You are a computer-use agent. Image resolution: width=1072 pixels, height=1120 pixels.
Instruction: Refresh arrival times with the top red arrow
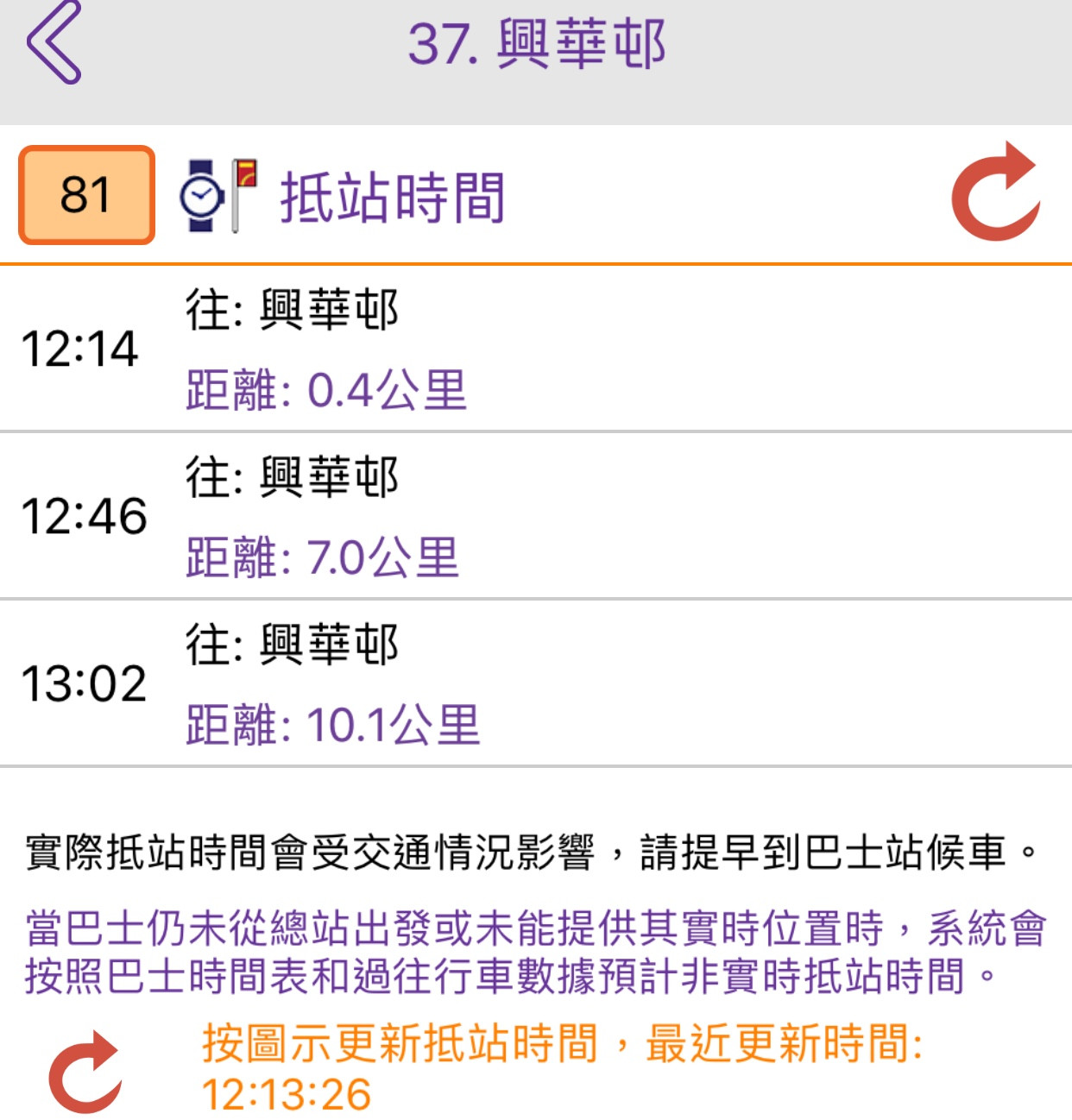995,192
